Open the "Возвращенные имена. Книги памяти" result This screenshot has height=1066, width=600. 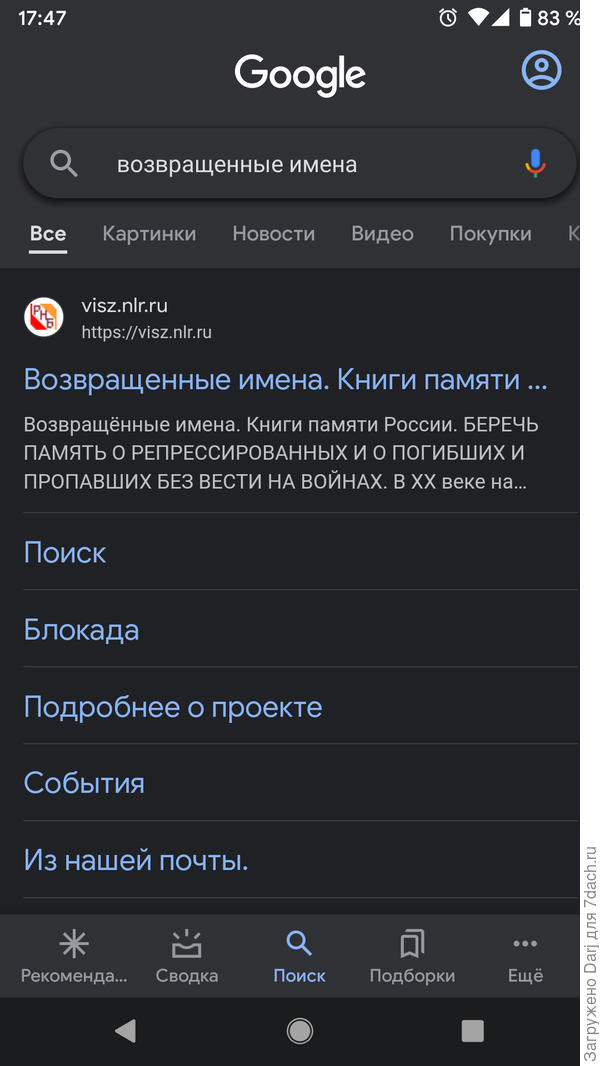pos(286,380)
